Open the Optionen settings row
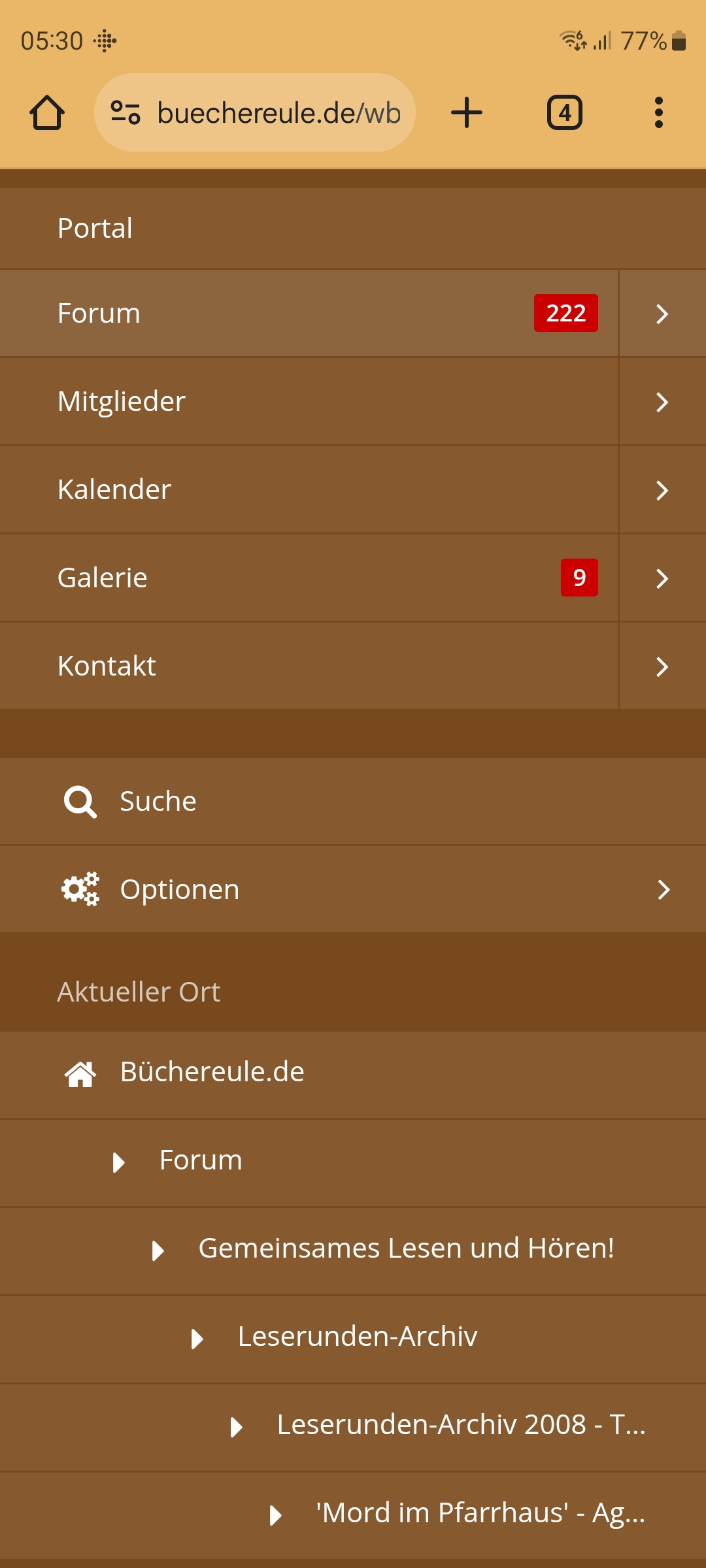The image size is (706, 1568). 180,890
